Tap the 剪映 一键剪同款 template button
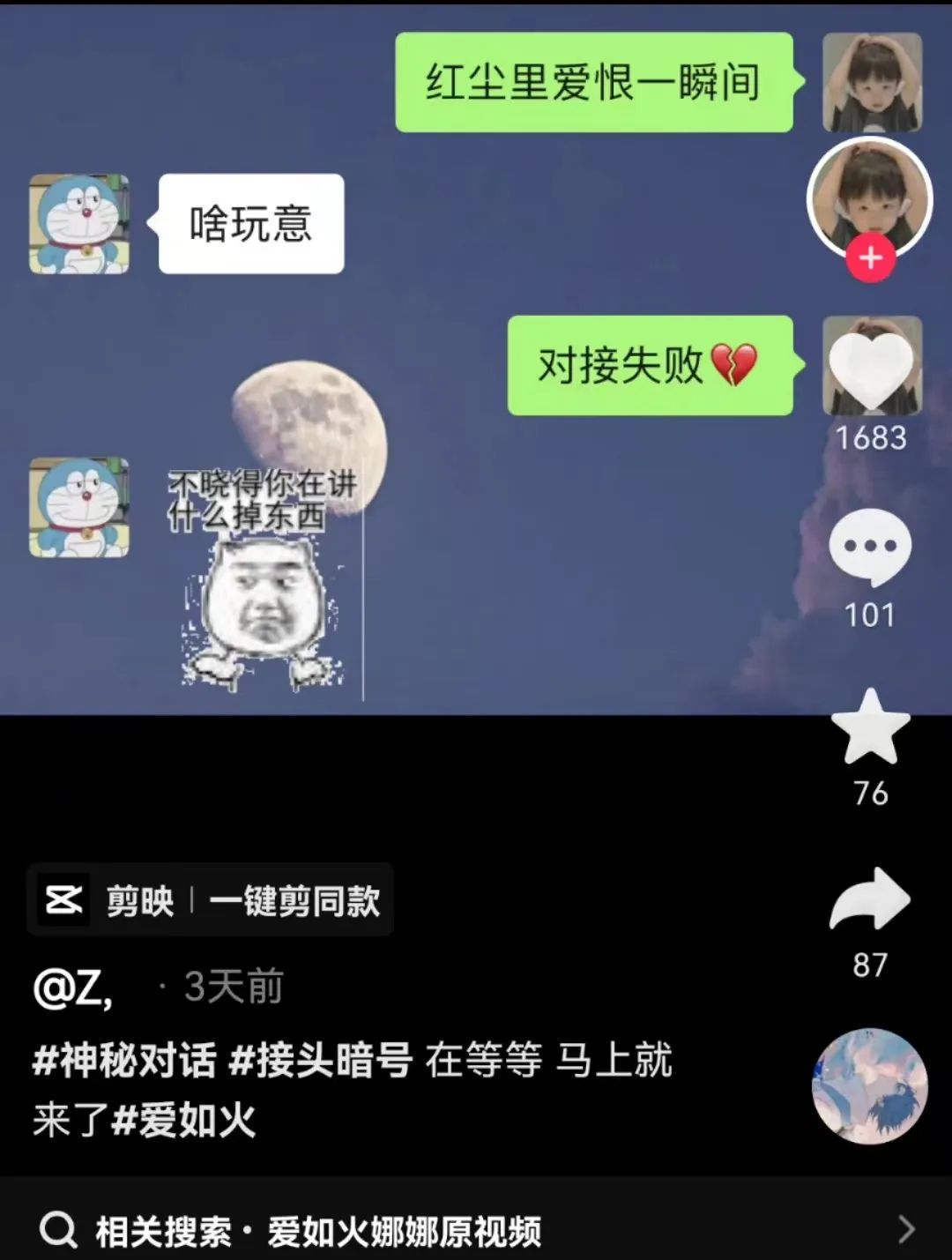This screenshot has height=1260, width=952. 211,900
